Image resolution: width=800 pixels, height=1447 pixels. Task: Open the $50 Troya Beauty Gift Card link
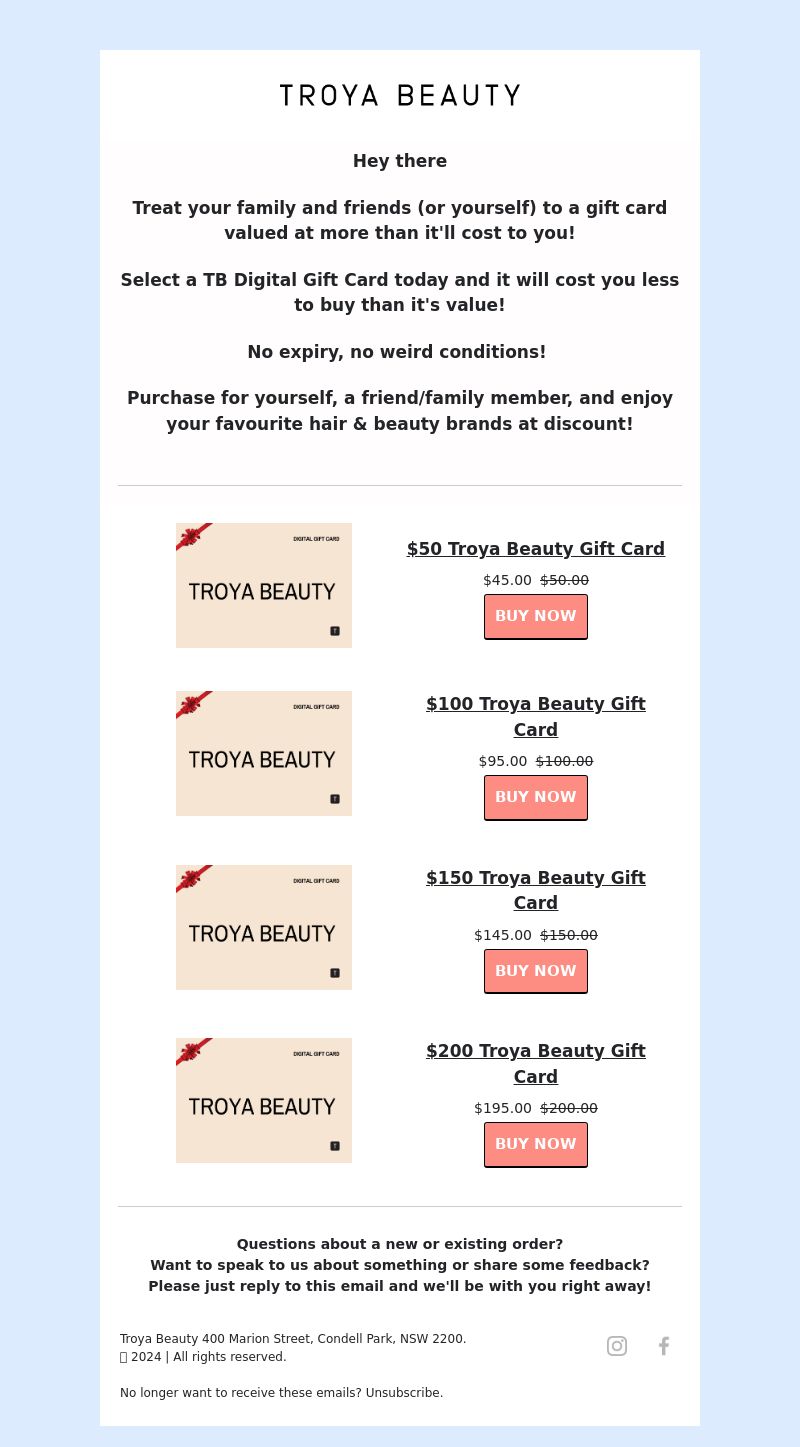point(536,549)
